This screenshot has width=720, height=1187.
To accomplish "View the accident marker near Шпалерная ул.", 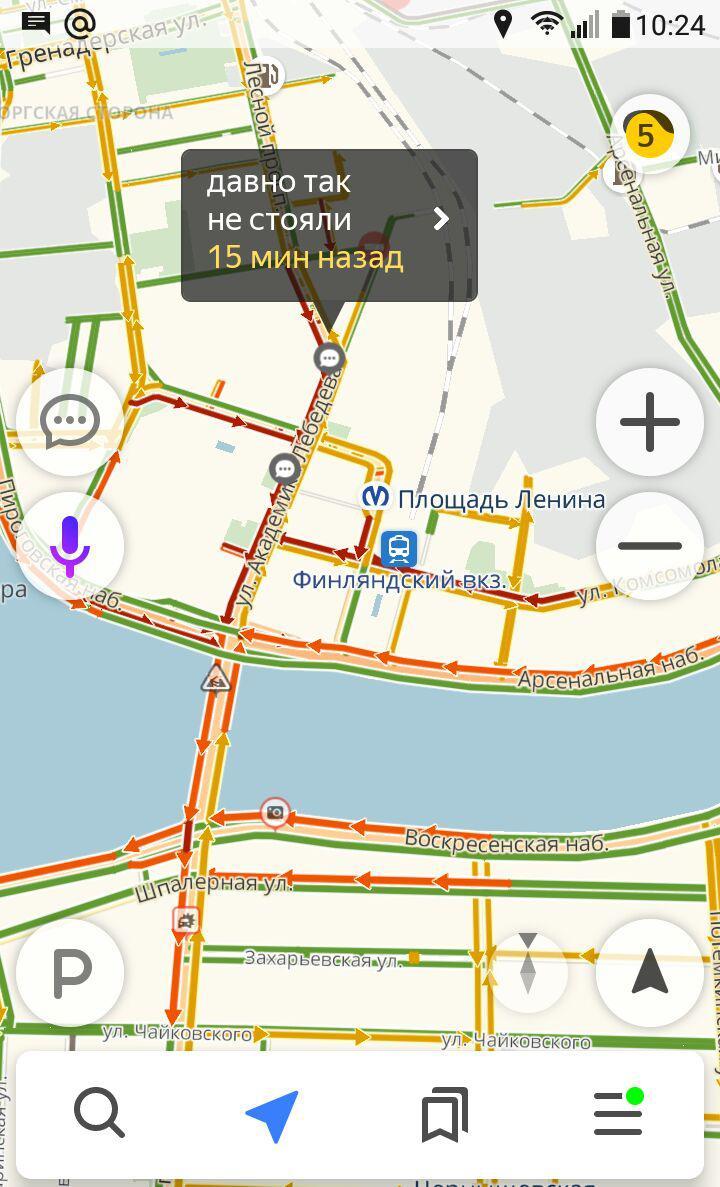I will pos(186,921).
